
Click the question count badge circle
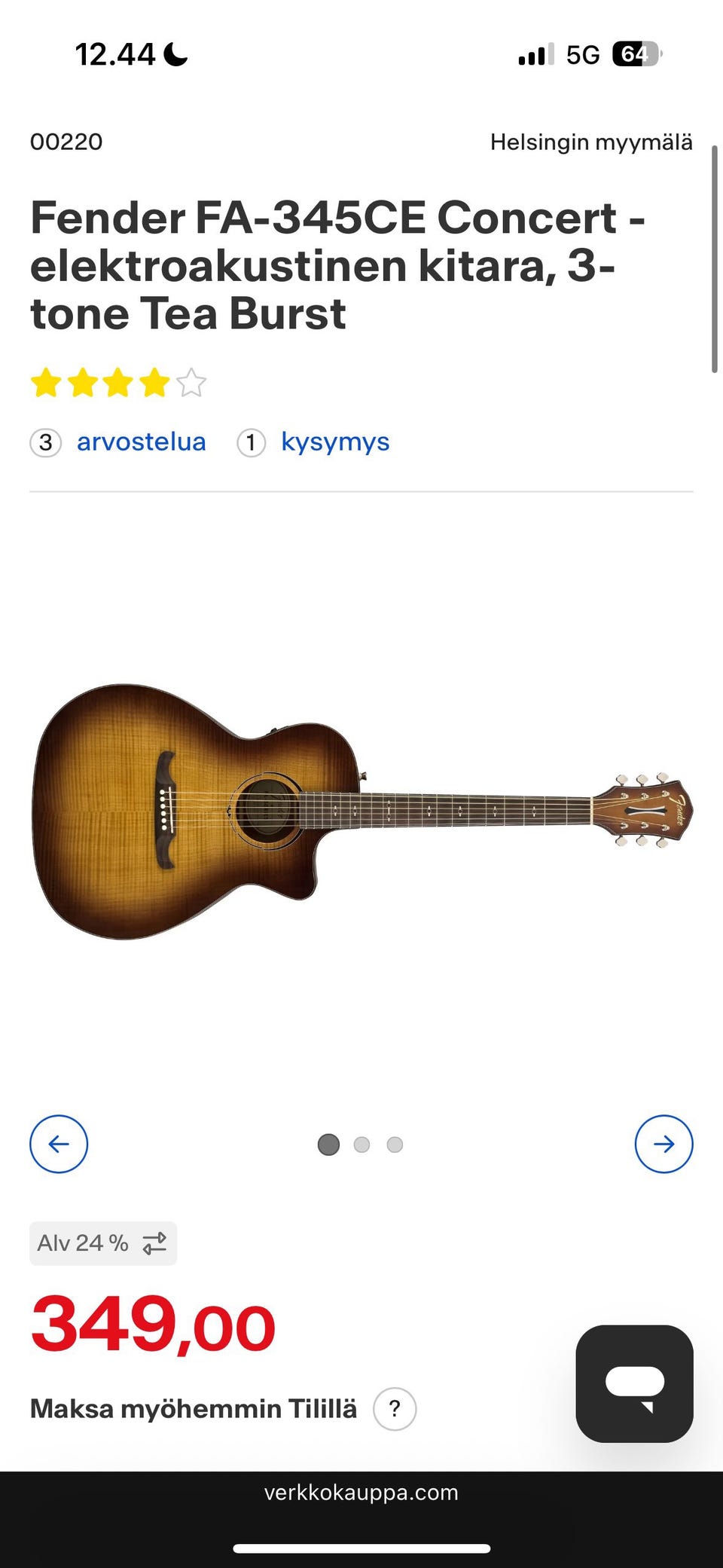click(x=251, y=442)
